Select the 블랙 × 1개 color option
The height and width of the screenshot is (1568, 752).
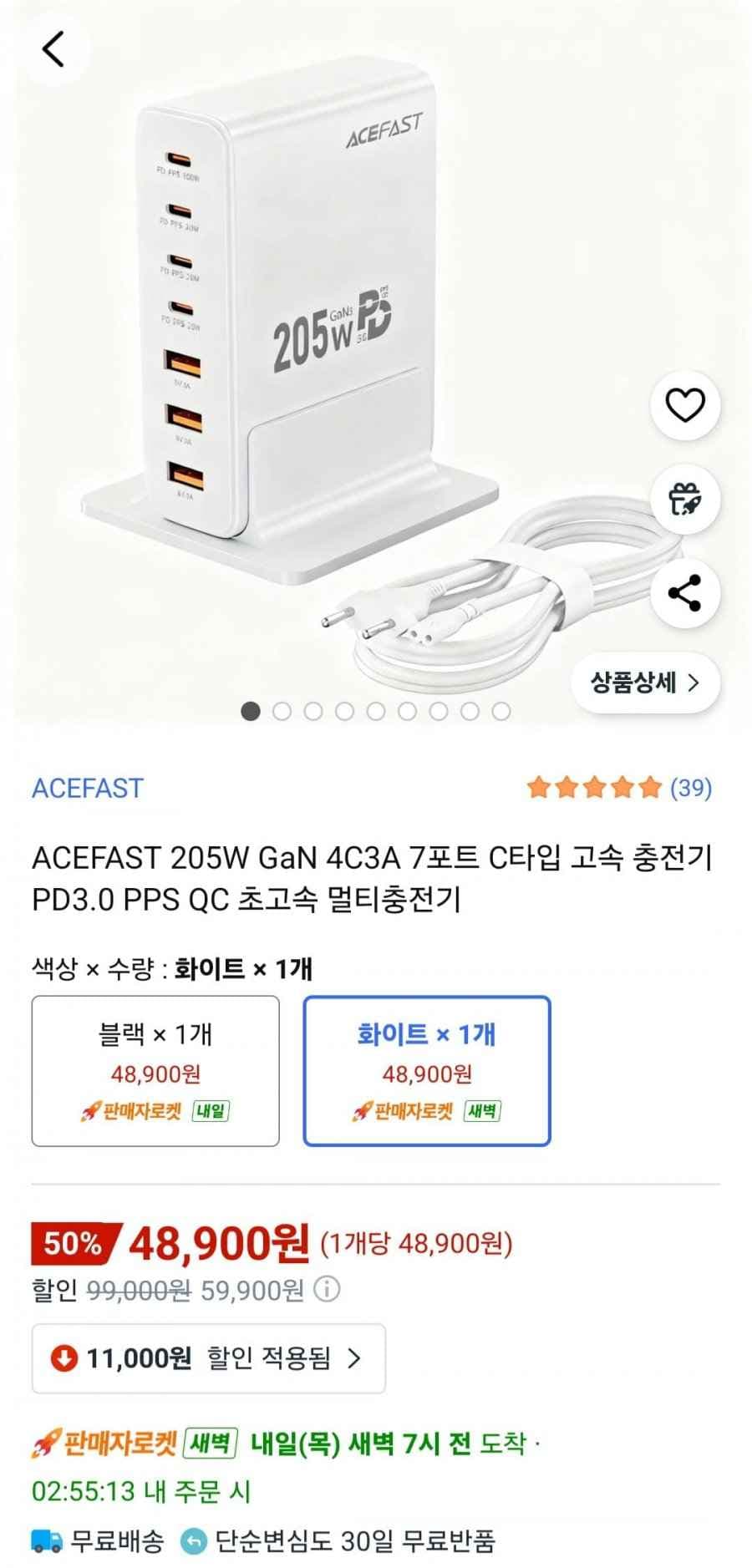(x=156, y=1073)
